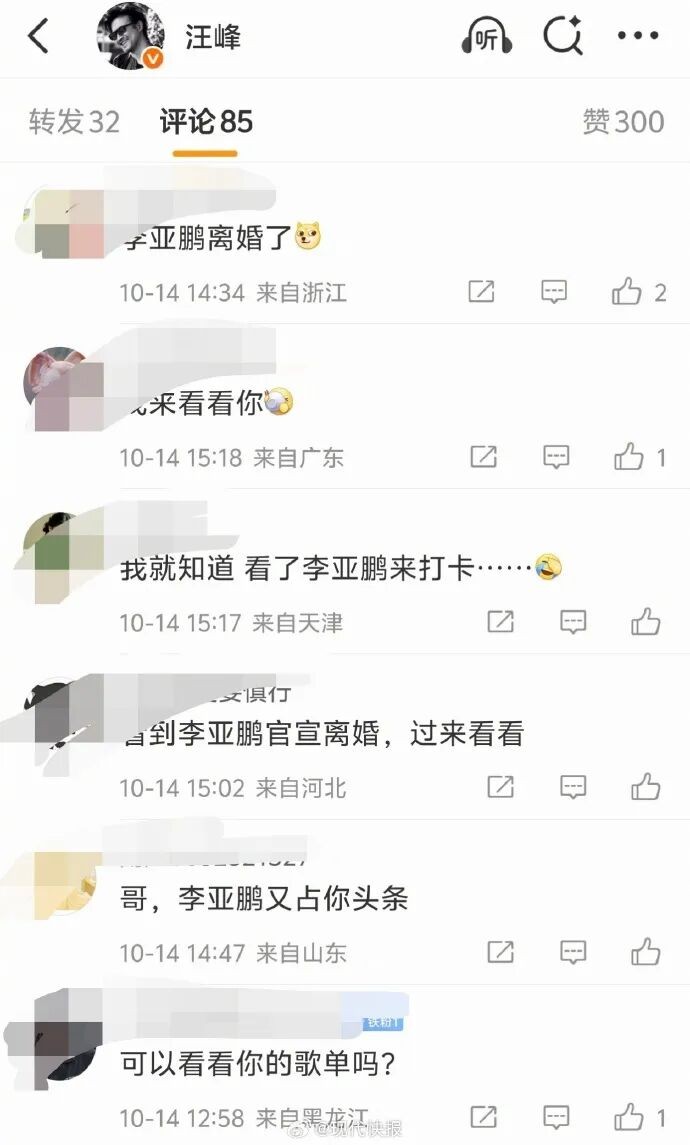The width and height of the screenshot is (690, 1145).
Task: Switch to the 转发 32 tab
Action: [74, 122]
